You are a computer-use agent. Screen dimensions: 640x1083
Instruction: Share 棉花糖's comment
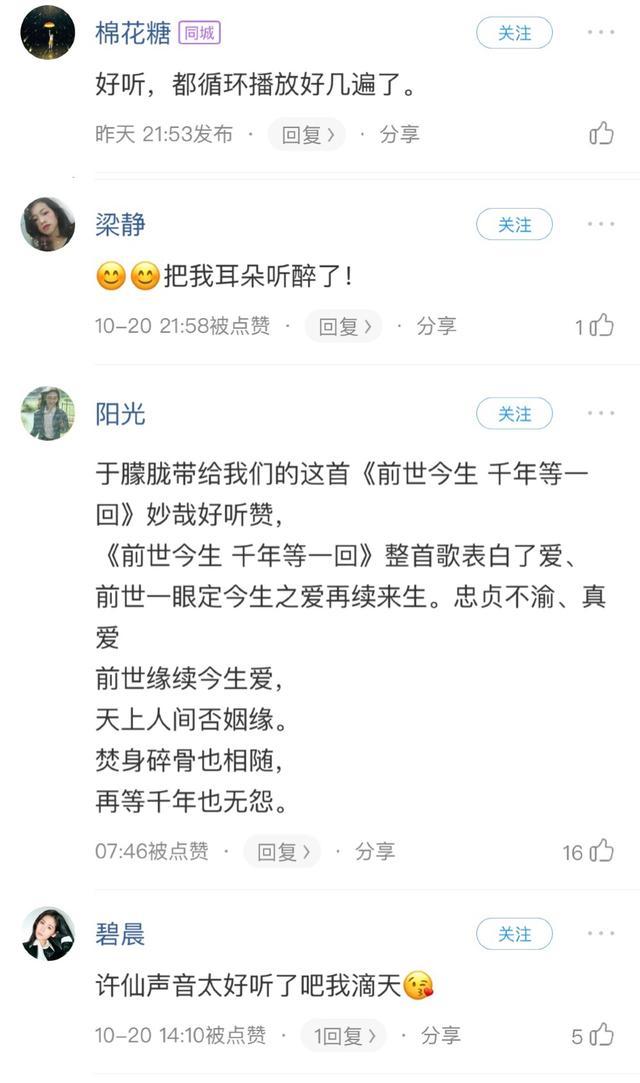click(399, 134)
